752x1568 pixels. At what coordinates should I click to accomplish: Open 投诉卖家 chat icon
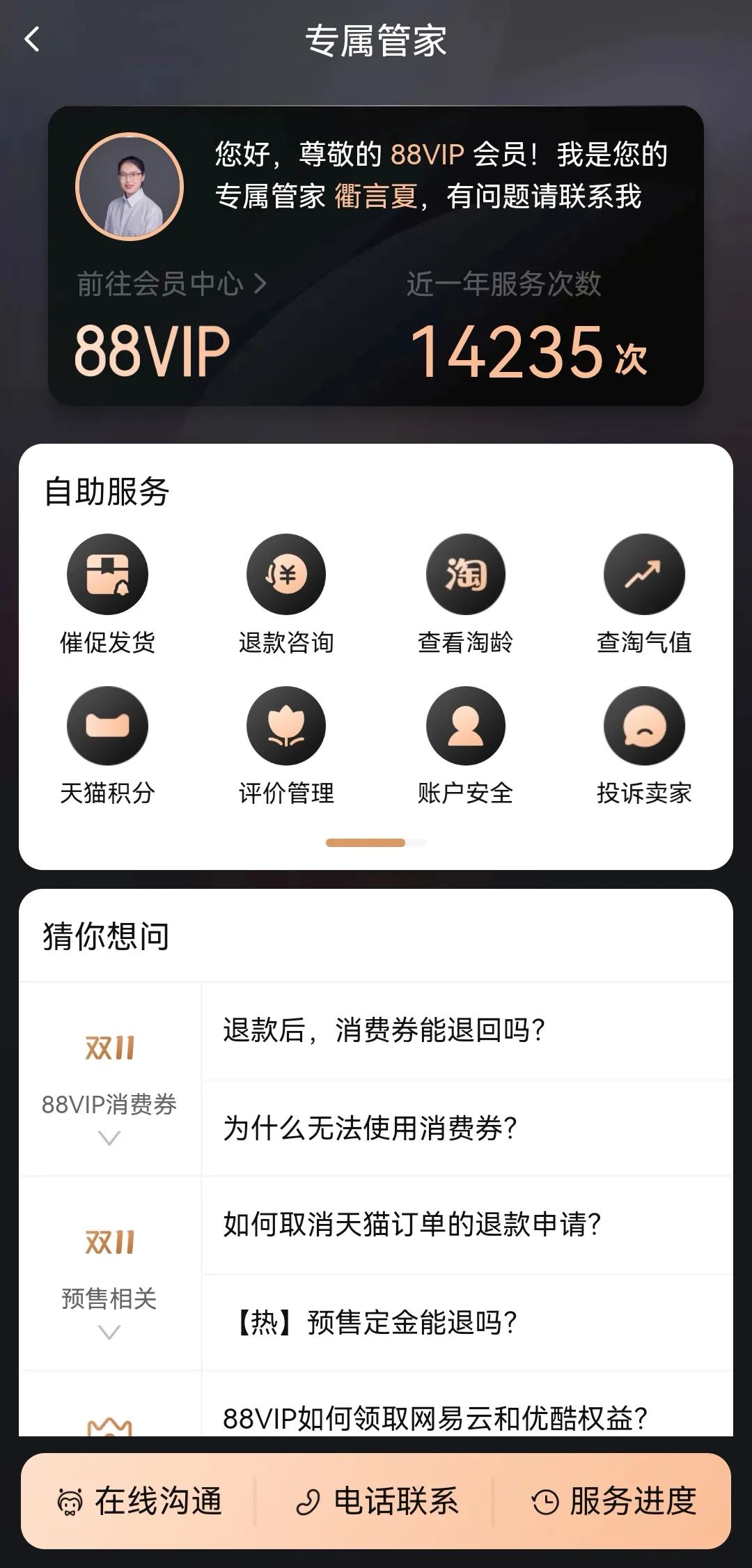(645, 726)
